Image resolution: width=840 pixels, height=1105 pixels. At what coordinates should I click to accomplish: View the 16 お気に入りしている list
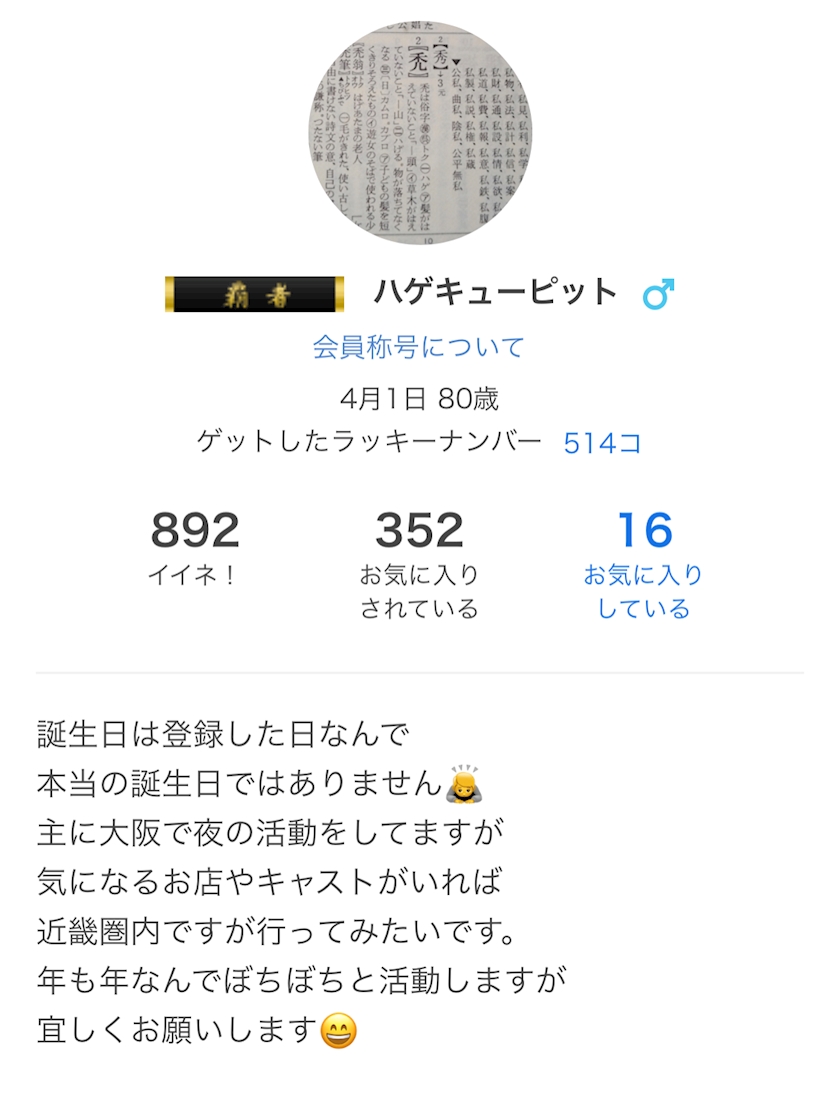pos(643,564)
